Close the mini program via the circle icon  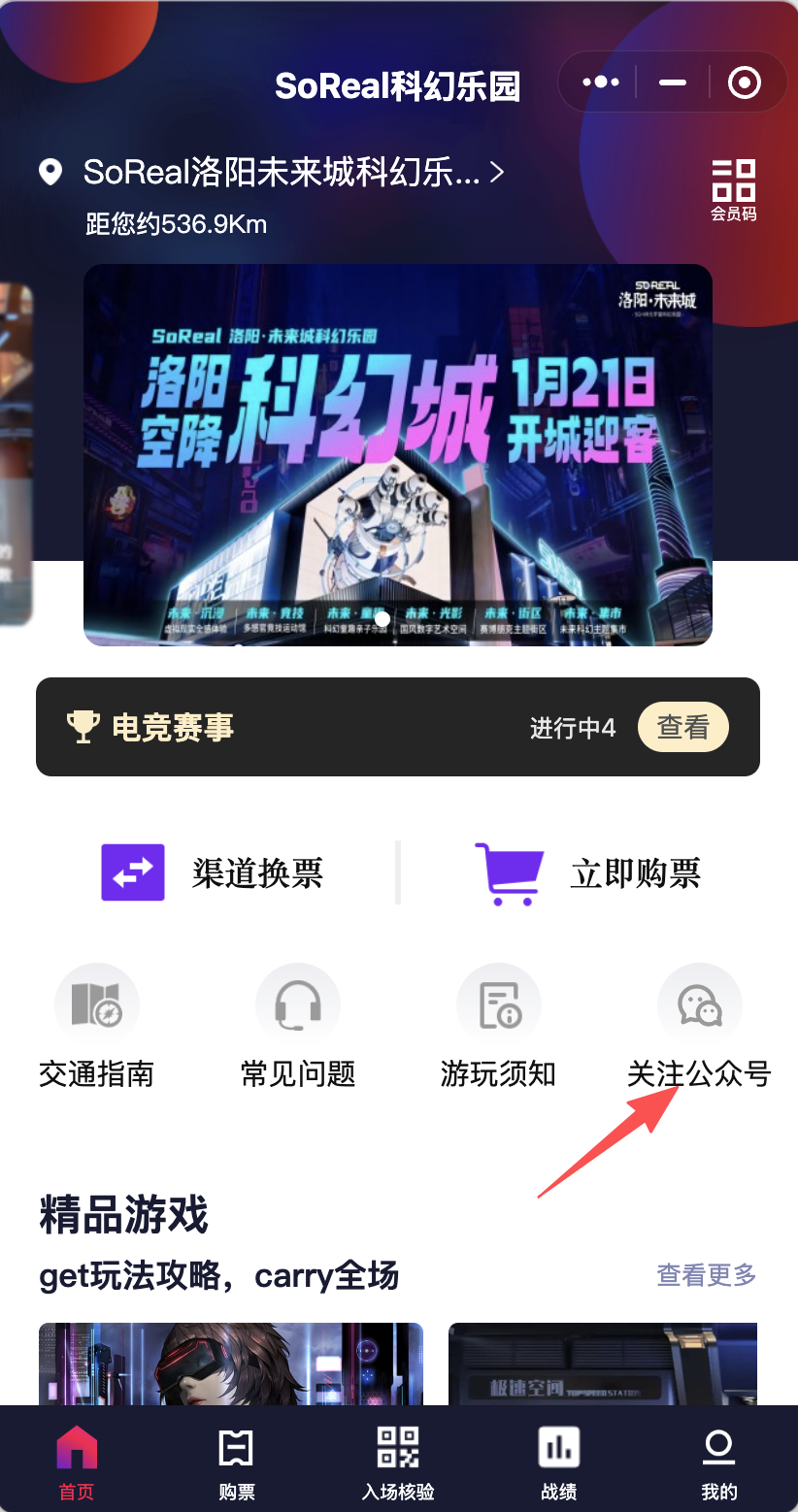point(744,82)
